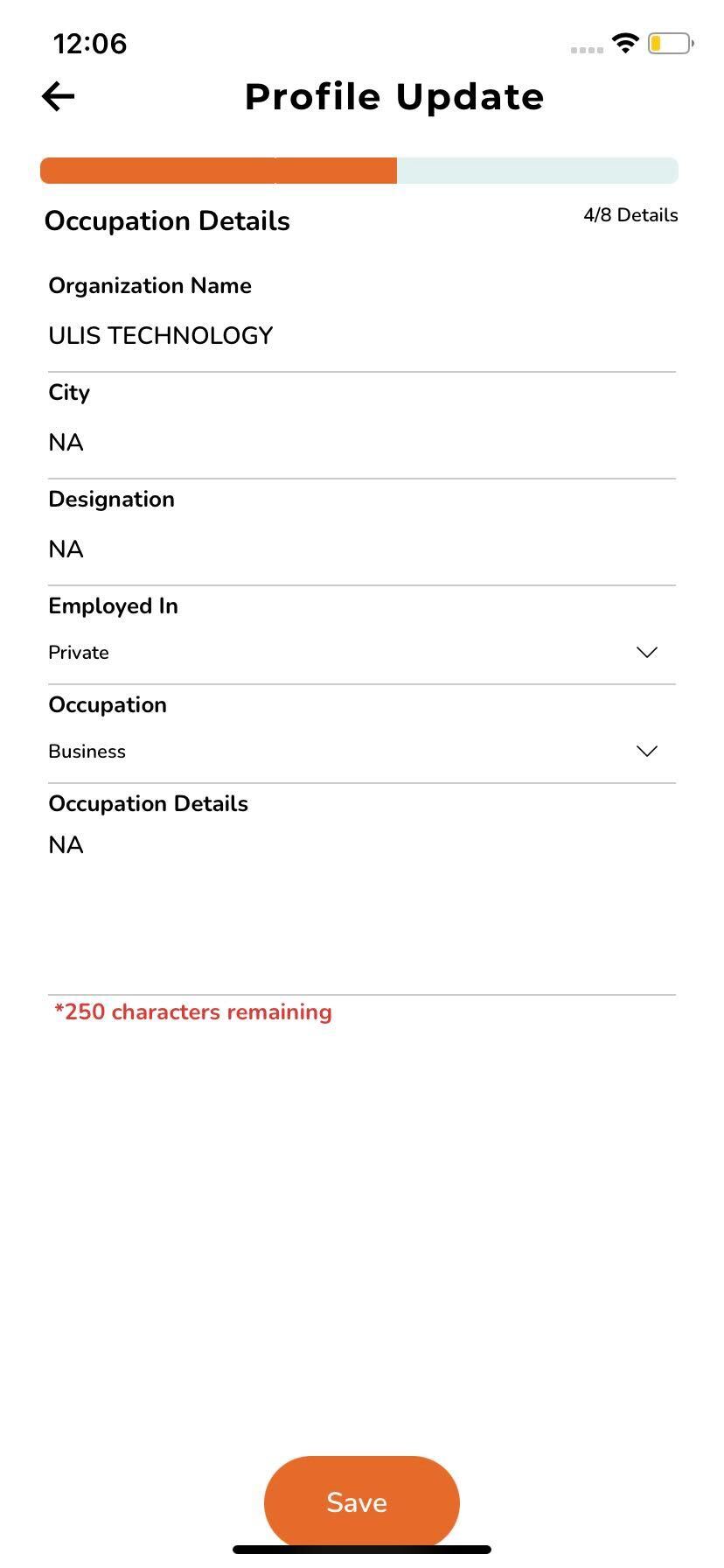Screen dimensions: 724x1568
Task: Open the Employed In dropdown
Action: (362, 653)
